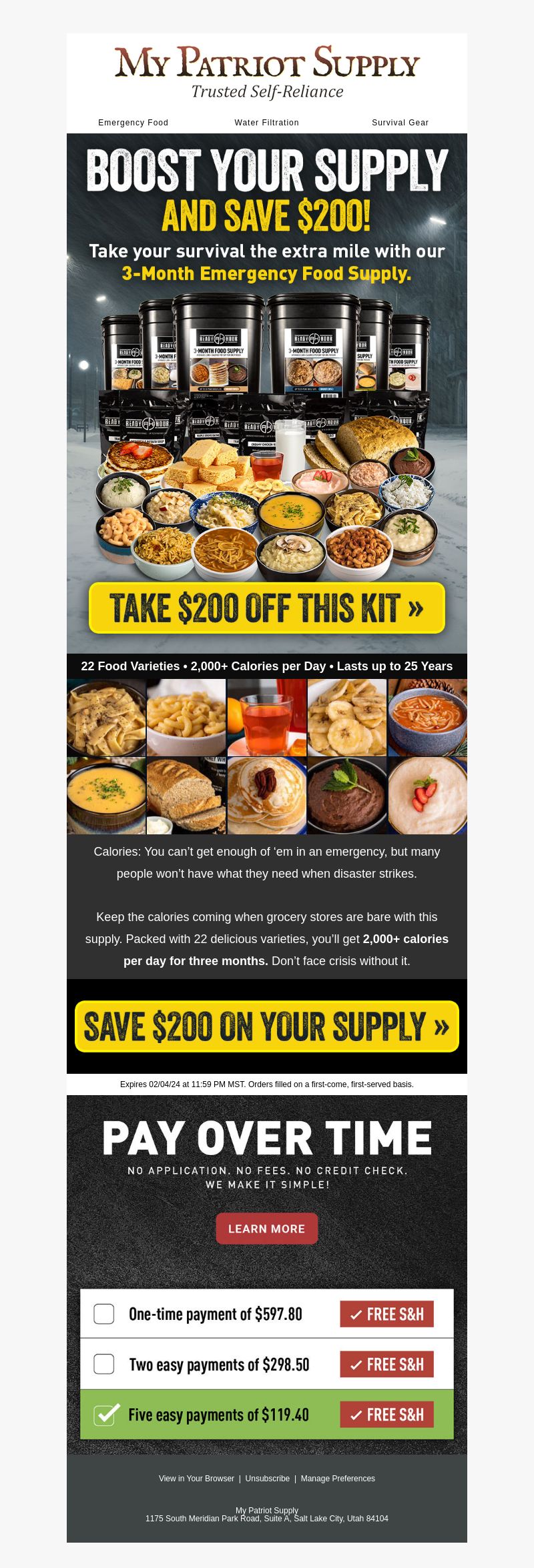Tap the Take $200 Off This Kit button
This screenshot has height=1568, width=534.
[267, 608]
